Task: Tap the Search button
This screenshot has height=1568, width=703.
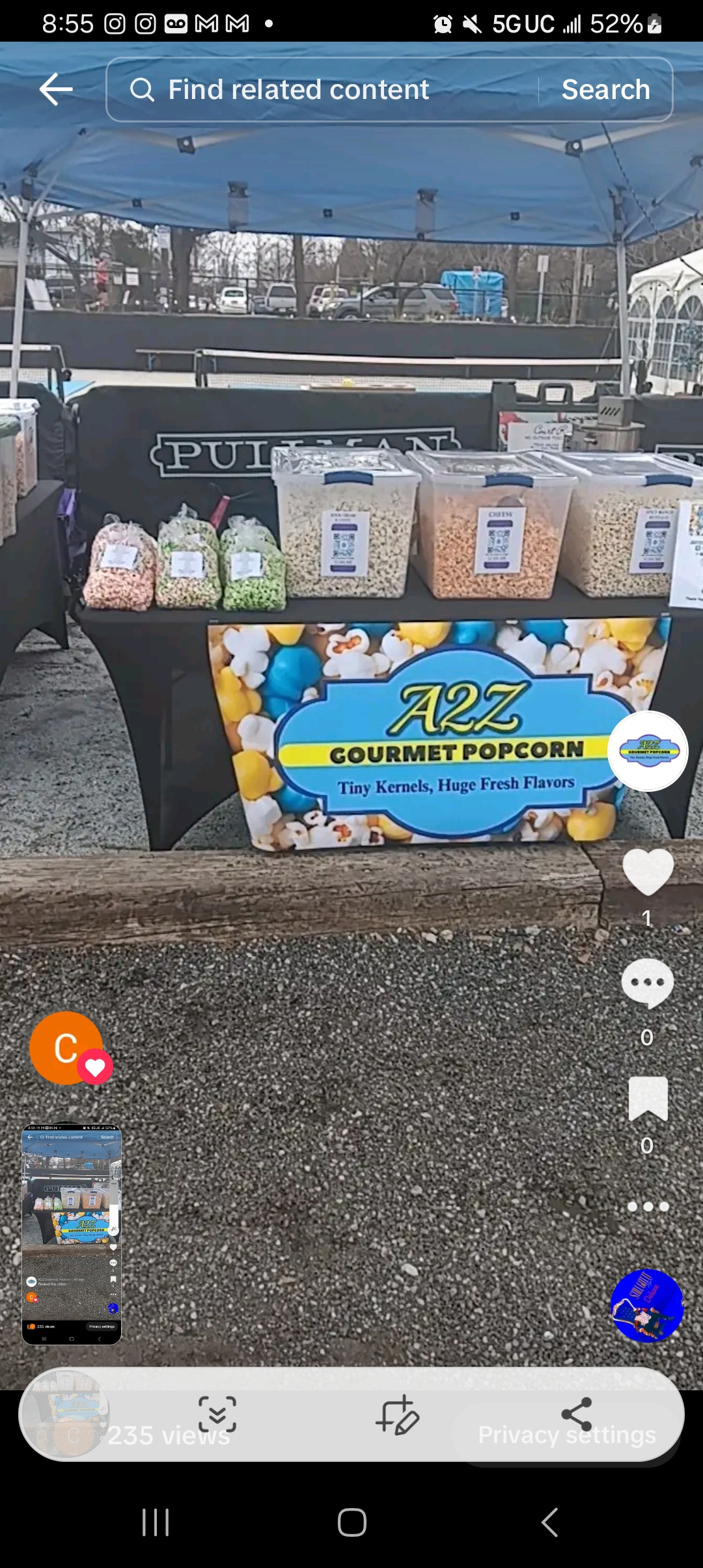Action: (x=605, y=90)
